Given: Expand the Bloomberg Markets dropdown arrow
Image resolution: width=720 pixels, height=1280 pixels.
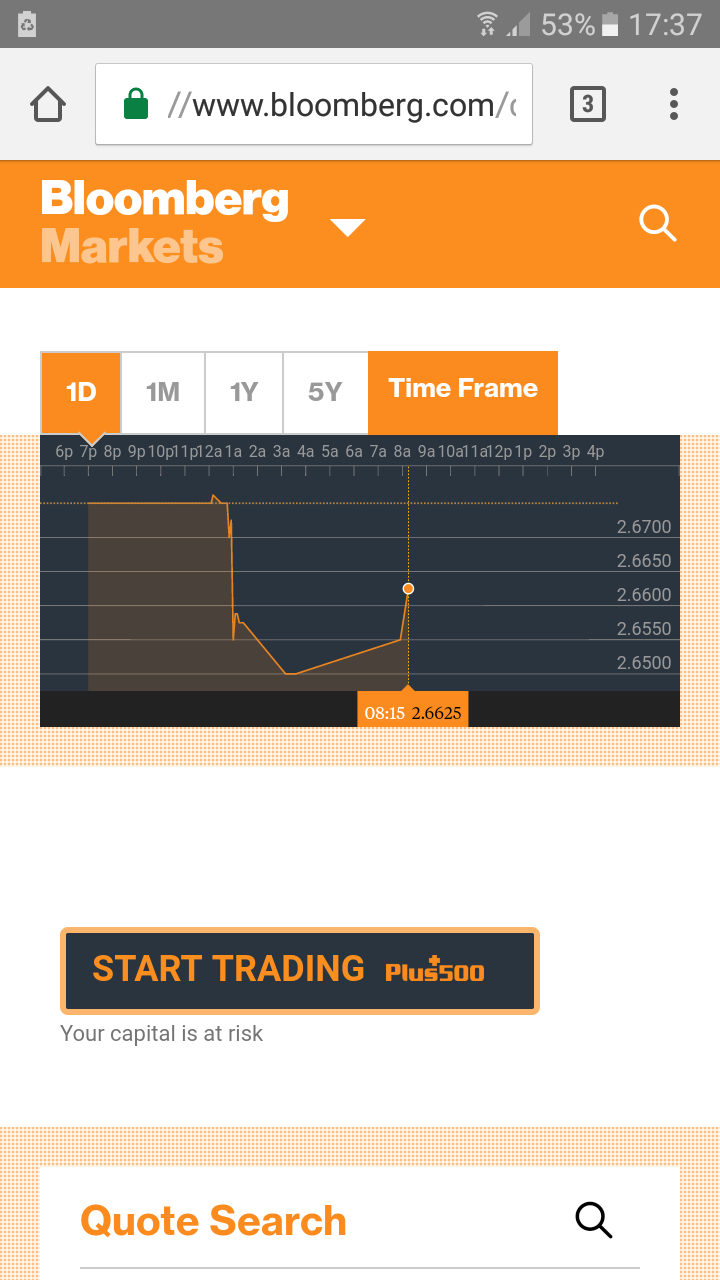Looking at the screenshot, I should (347, 227).
